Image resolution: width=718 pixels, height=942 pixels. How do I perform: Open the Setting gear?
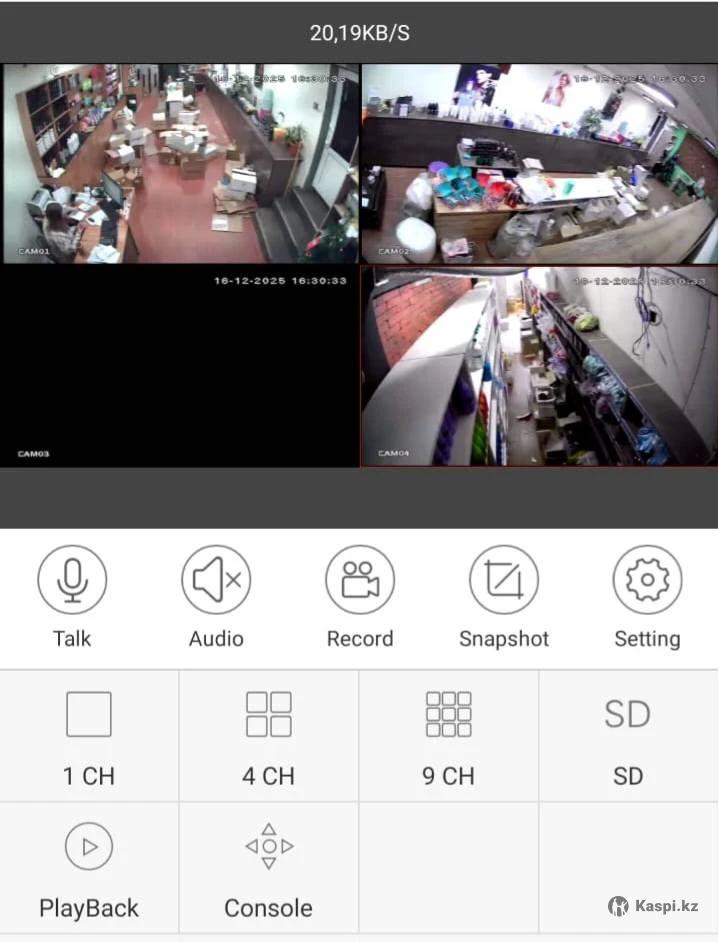click(647, 580)
